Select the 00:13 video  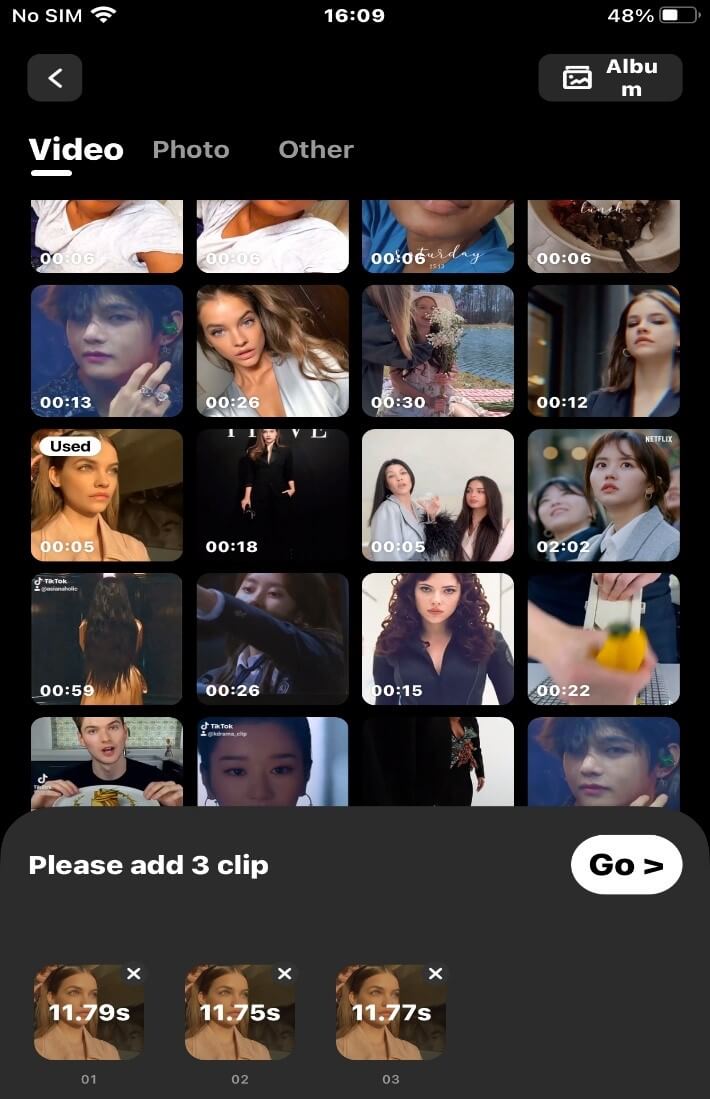[x=107, y=351]
